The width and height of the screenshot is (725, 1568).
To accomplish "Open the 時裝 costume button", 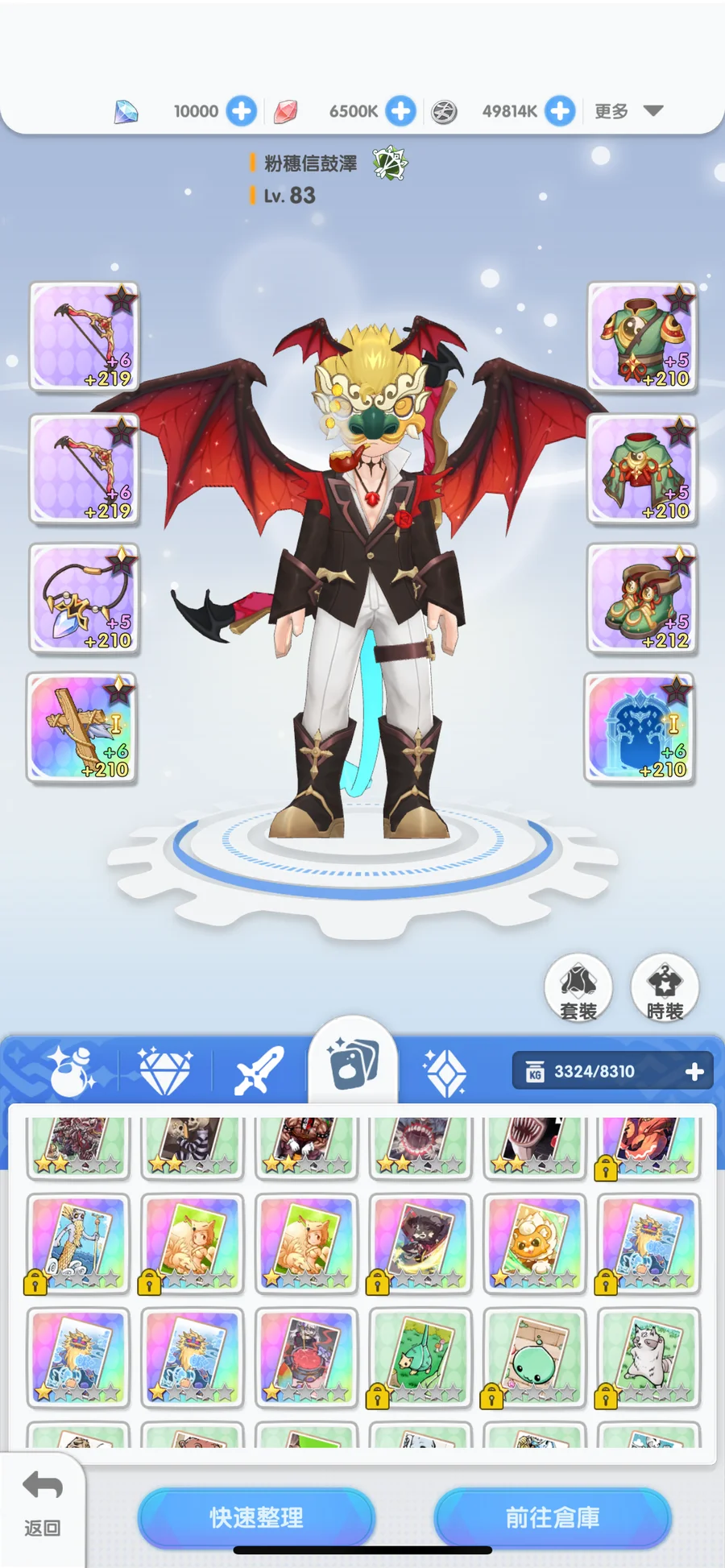I will click(x=665, y=988).
